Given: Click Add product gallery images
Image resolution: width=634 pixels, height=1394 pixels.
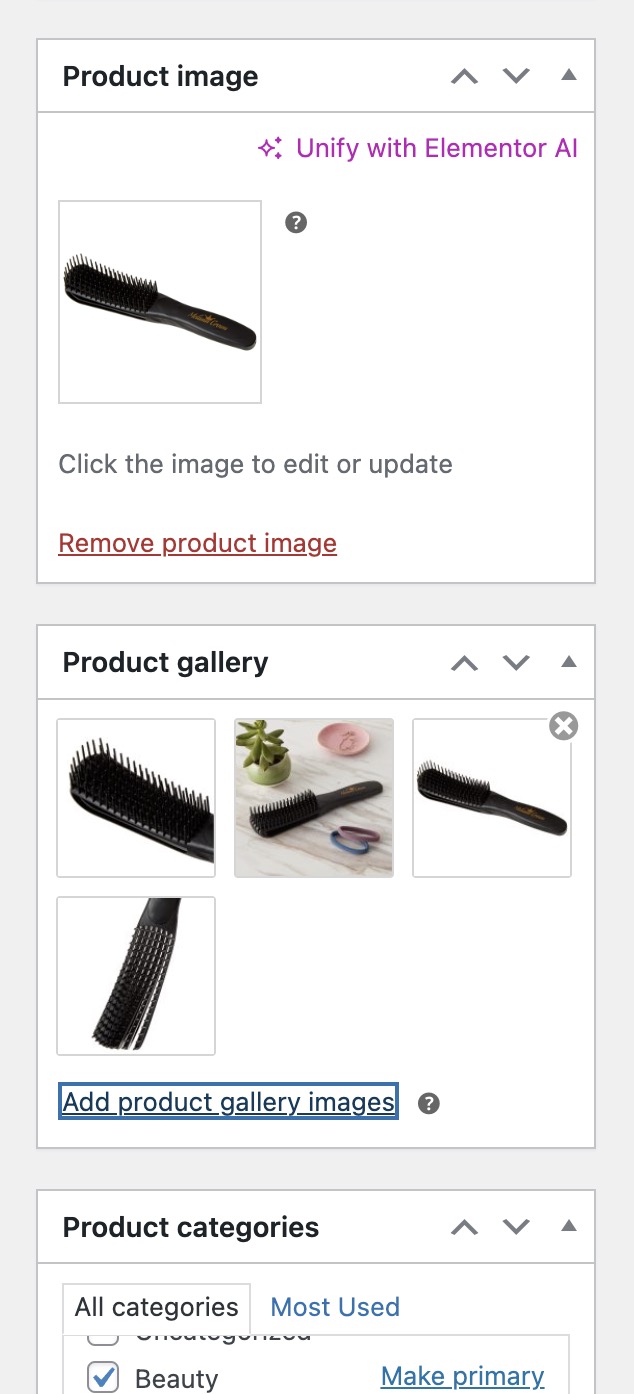Looking at the screenshot, I should point(229,1102).
